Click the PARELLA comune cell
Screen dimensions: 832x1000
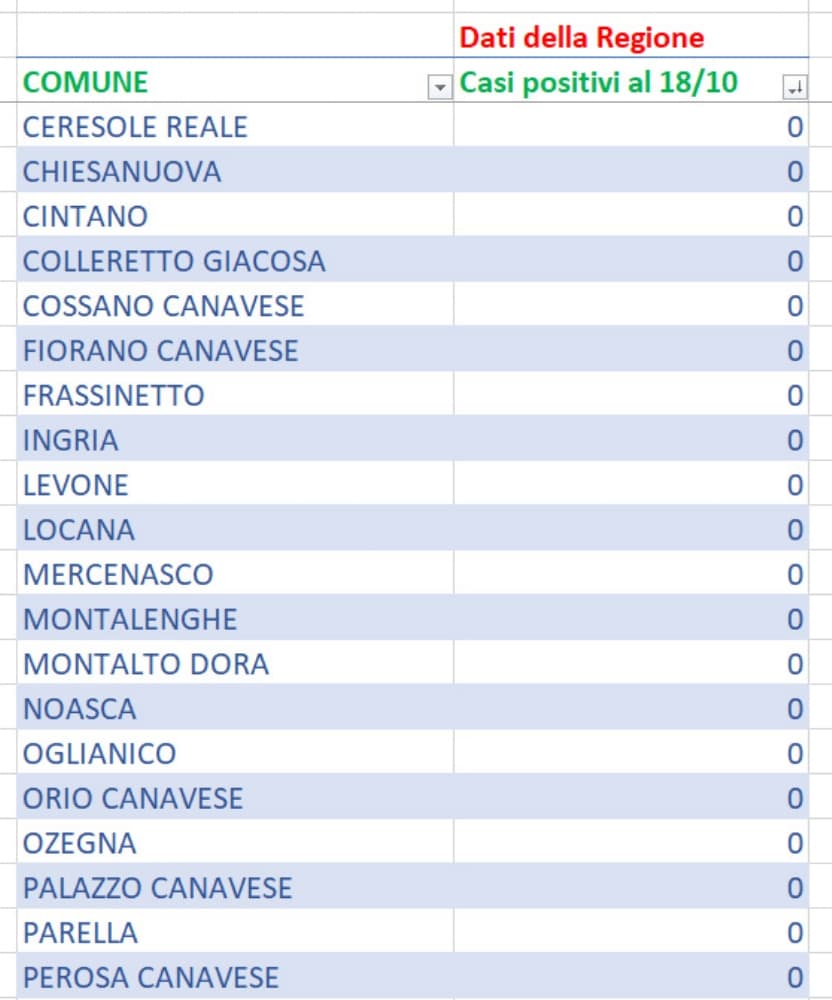coord(78,932)
